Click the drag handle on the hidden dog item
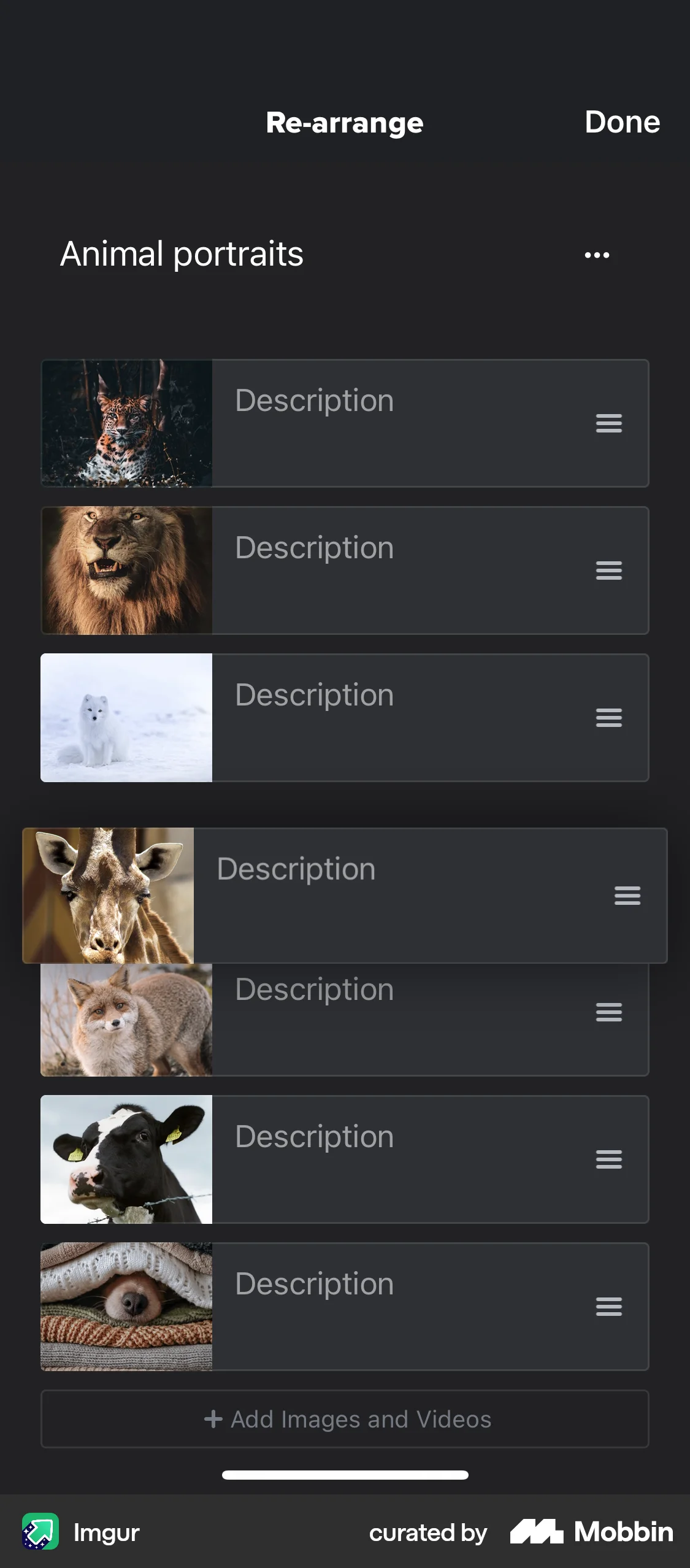Image resolution: width=690 pixels, height=1568 pixels. [x=609, y=1307]
